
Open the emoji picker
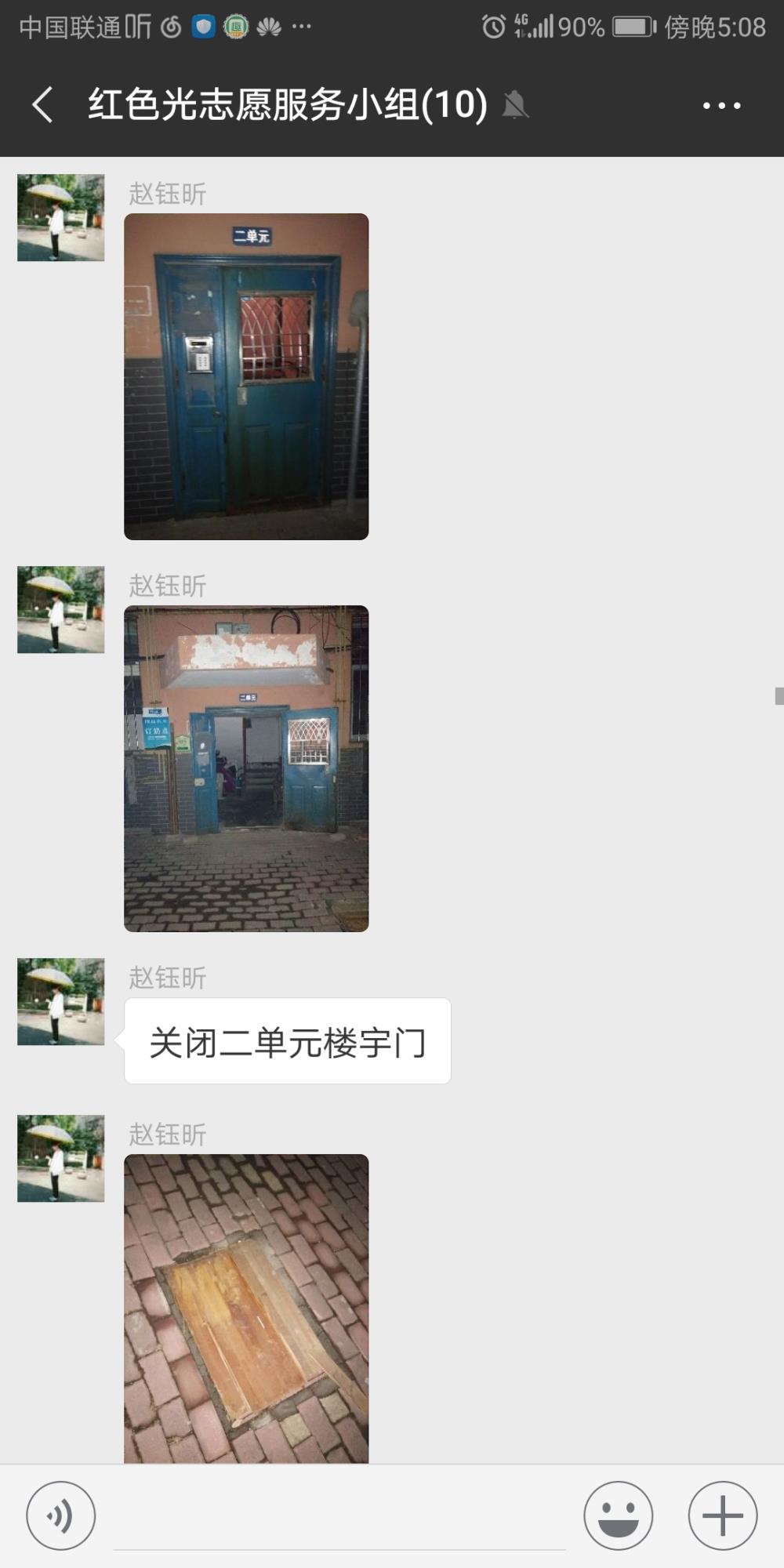pos(618,1515)
